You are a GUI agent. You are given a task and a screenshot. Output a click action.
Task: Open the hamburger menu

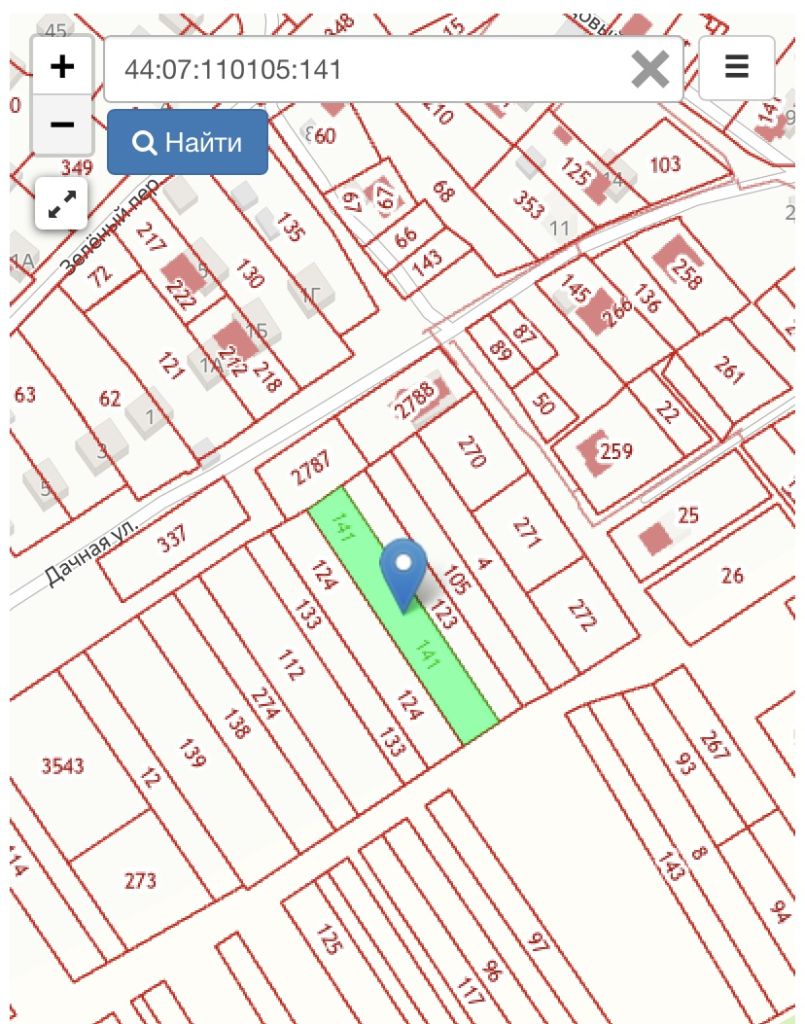tap(737, 68)
